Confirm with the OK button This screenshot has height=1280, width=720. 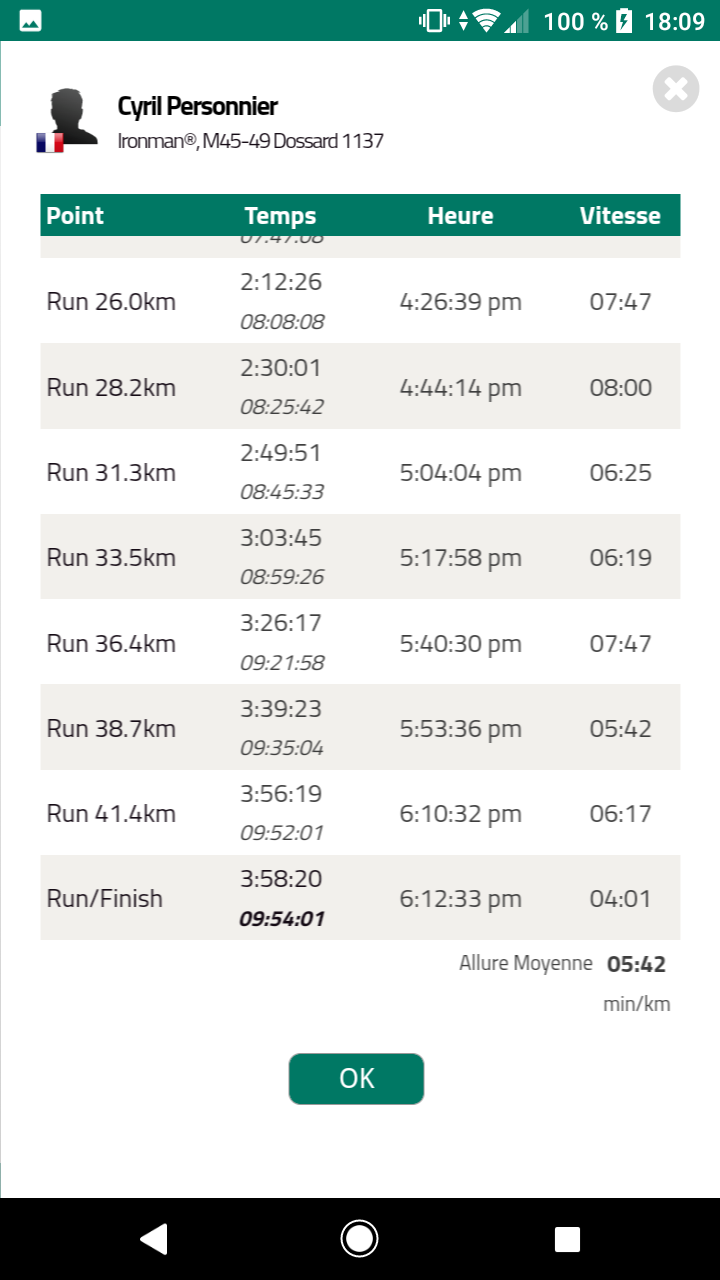356,1078
